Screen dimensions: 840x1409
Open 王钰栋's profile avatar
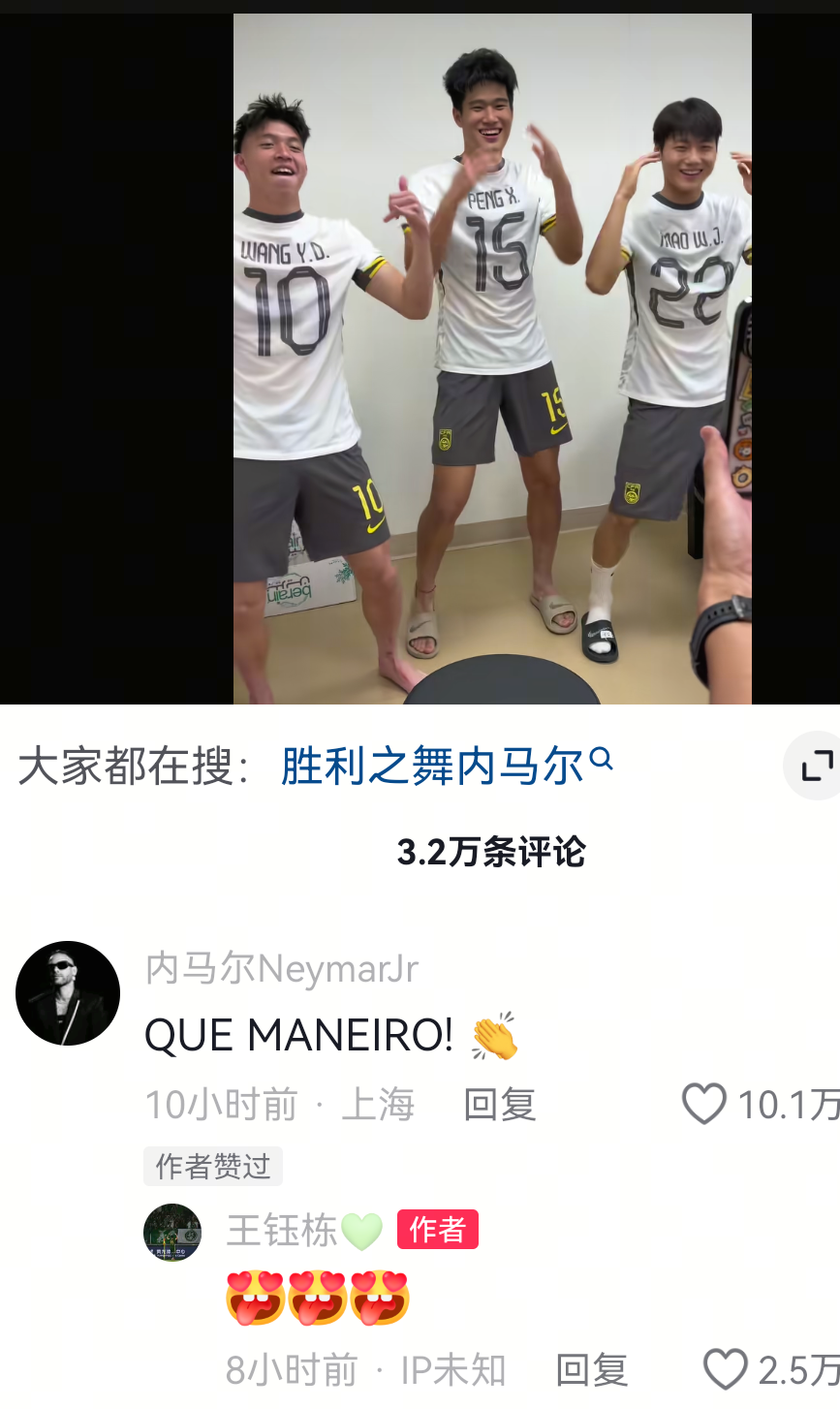(x=172, y=1233)
